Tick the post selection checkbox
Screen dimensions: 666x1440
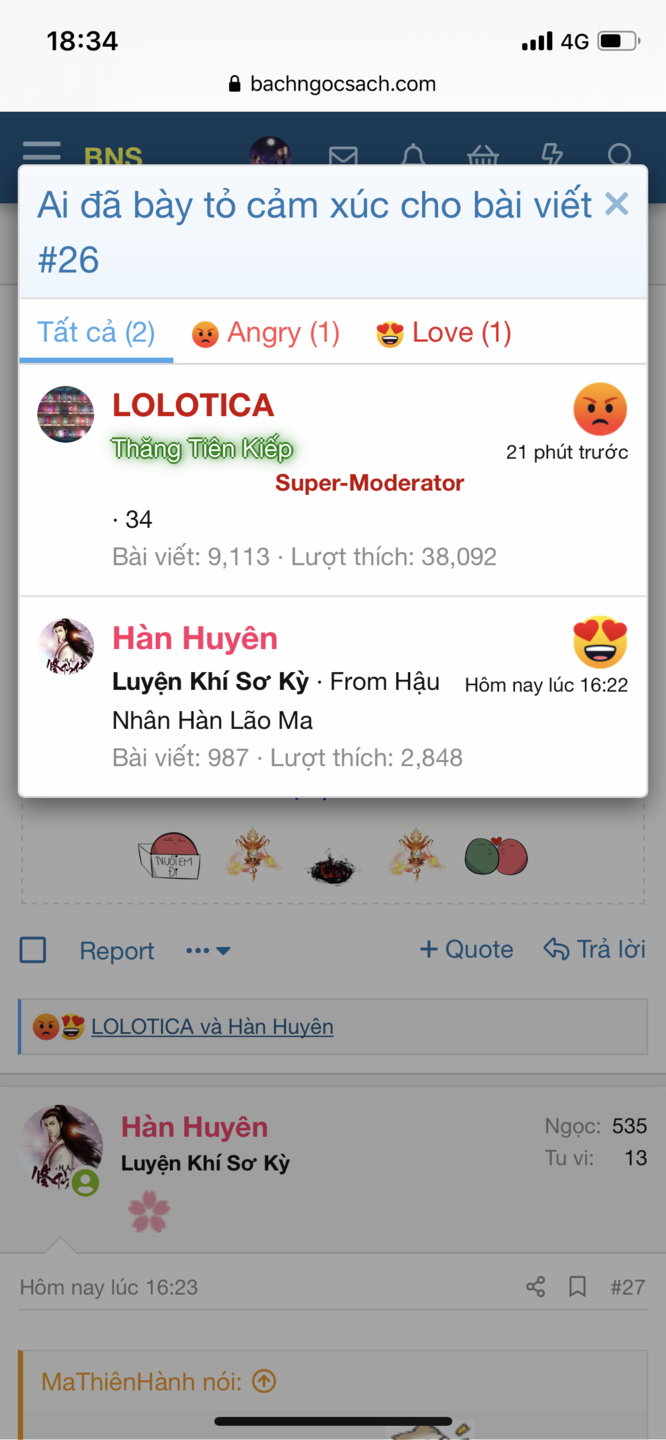click(x=33, y=950)
